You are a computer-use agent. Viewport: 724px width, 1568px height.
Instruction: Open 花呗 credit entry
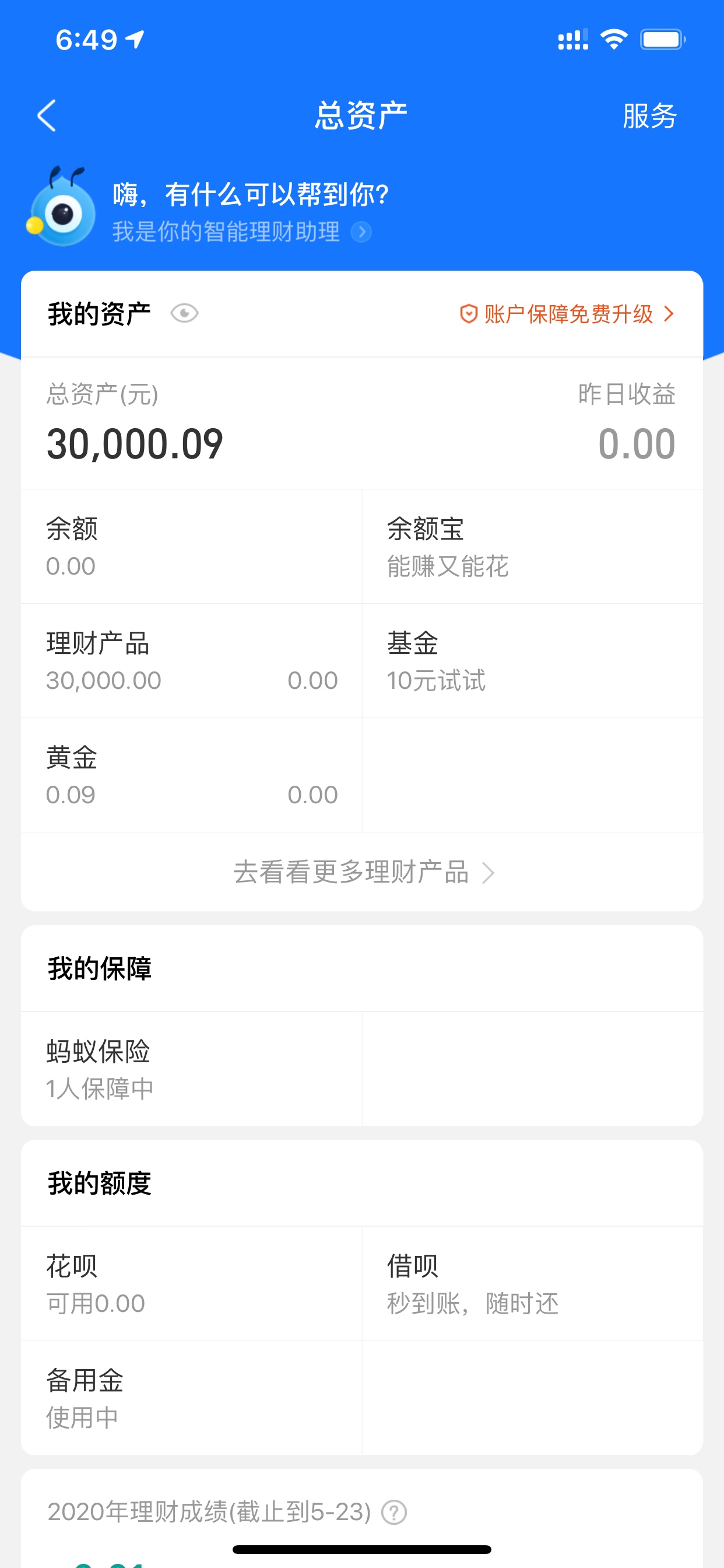[x=192, y=1284]
